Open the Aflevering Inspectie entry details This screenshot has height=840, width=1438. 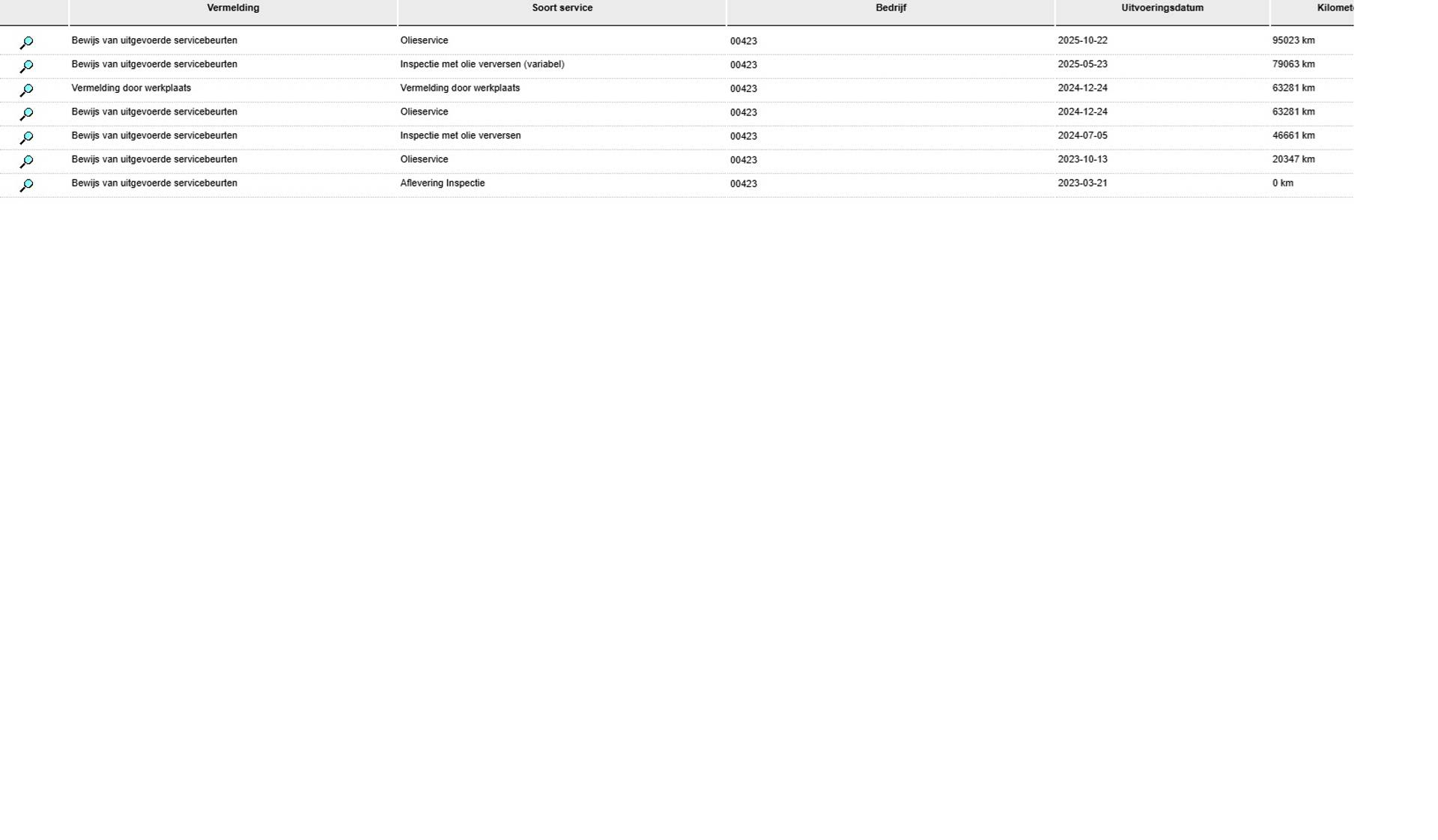tap(26, 186)
